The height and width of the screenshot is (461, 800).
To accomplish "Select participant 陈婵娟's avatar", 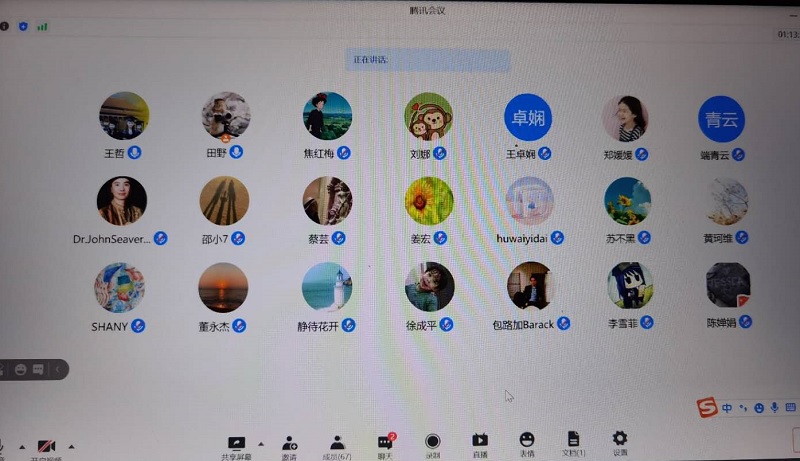I will [728, 285].
